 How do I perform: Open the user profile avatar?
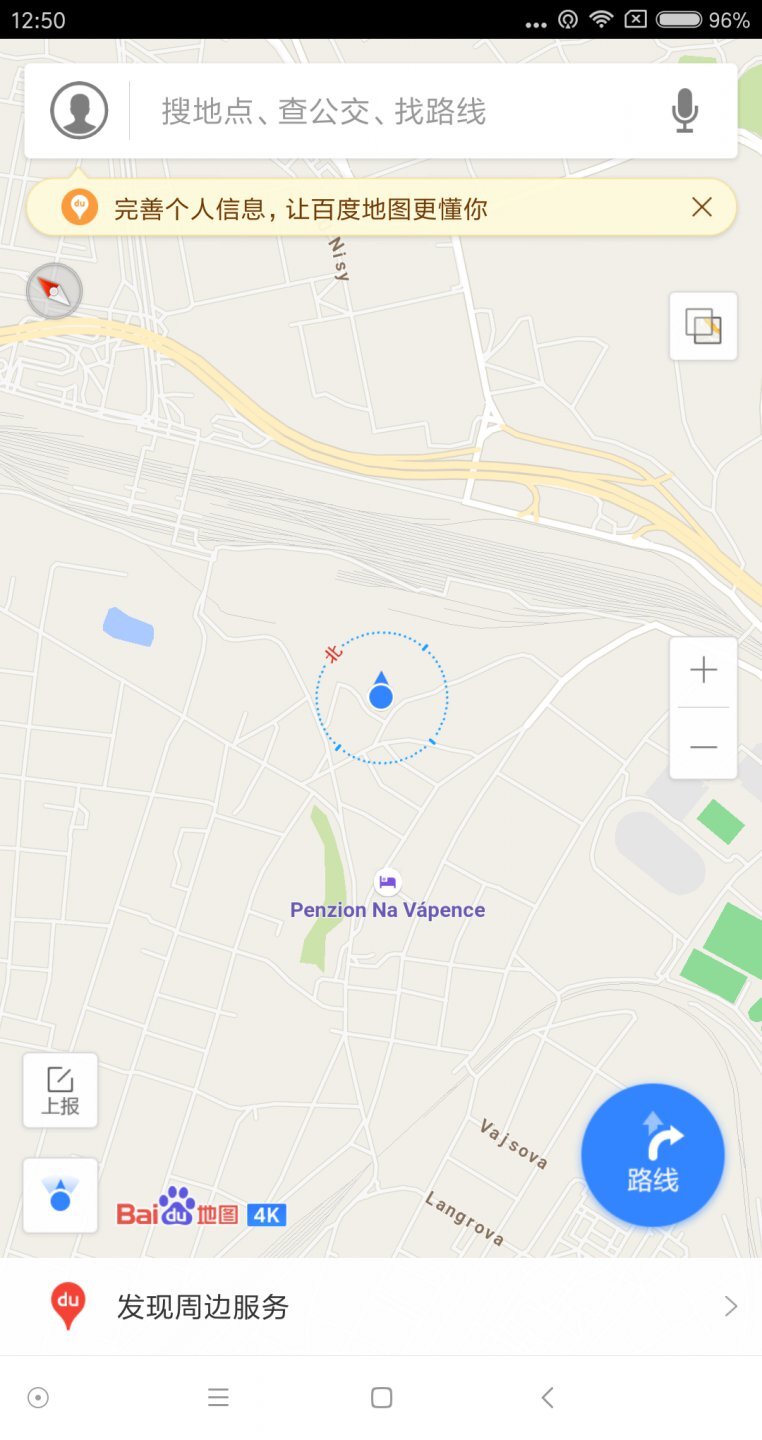point(79,110)
